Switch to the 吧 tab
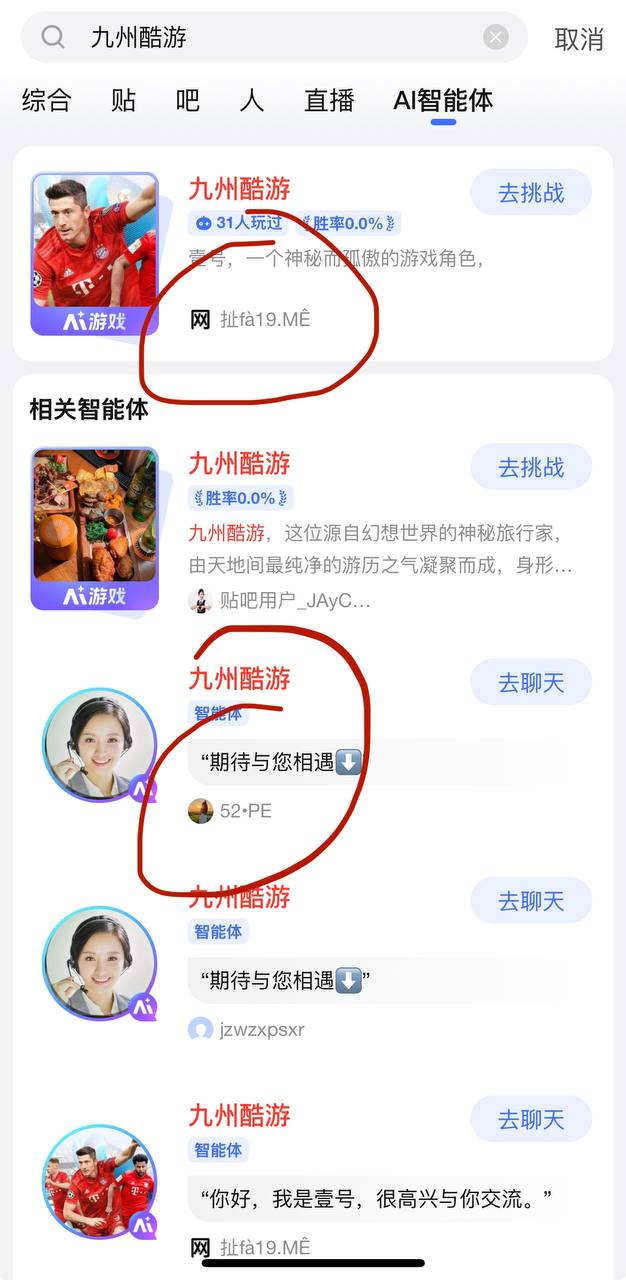 coord(187,101)
